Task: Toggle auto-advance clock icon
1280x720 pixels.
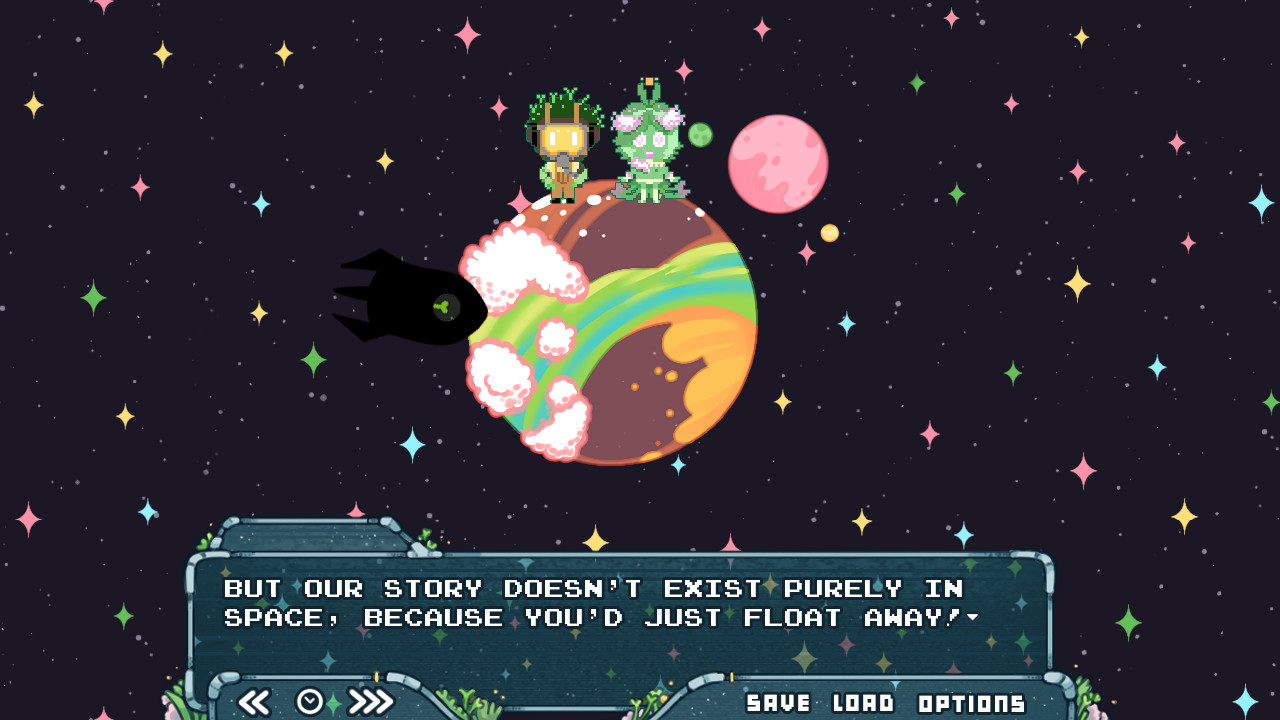Action: [x=309, y=702]
